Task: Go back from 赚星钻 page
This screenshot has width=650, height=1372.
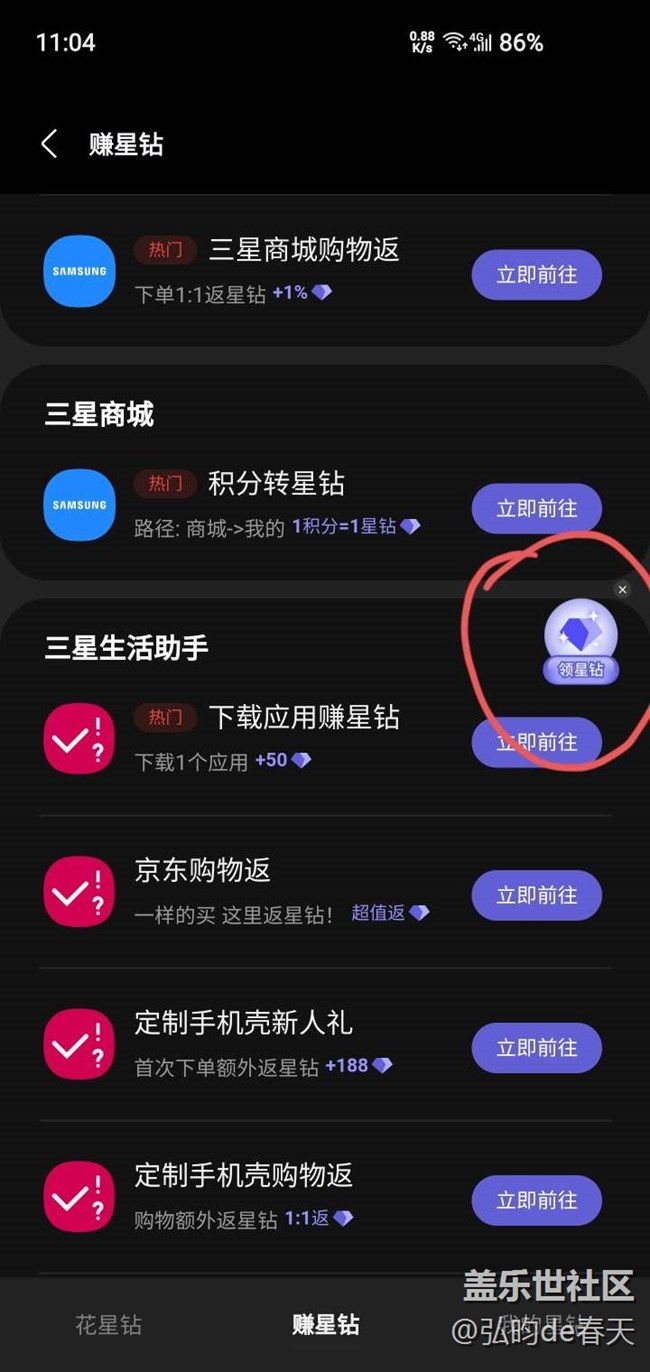Action: pyautogui.click(x=49, y=144)
